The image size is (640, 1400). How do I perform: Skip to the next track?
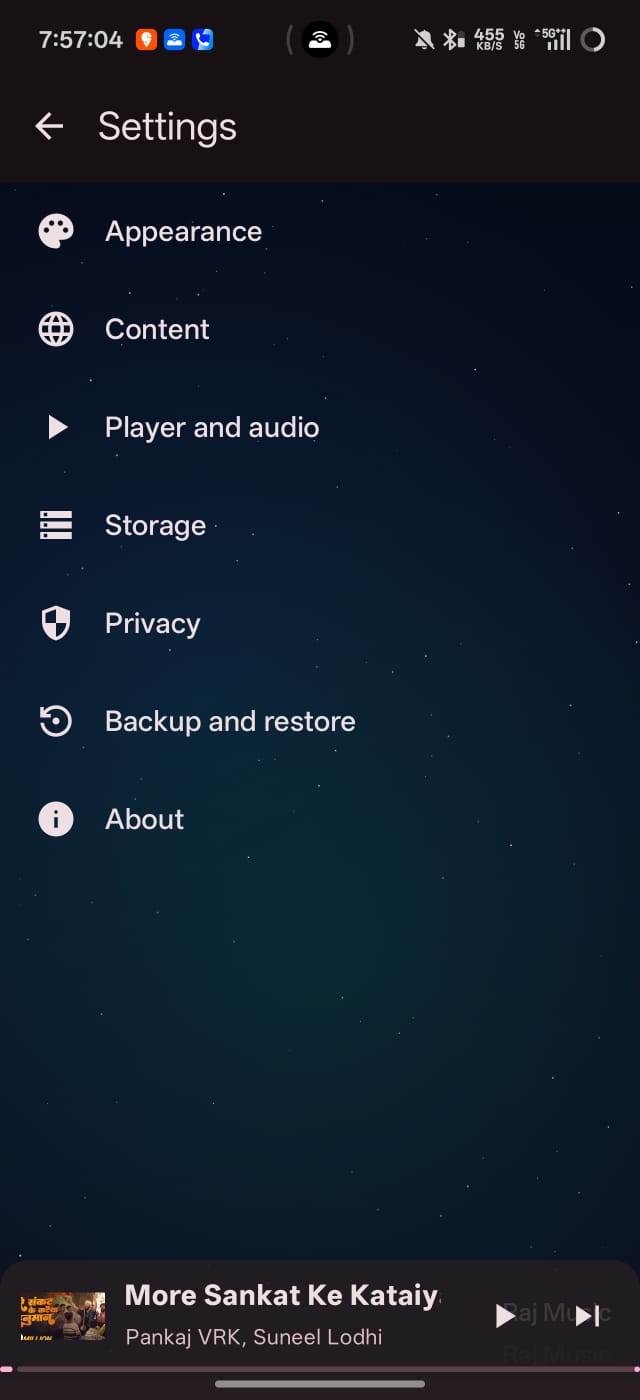pyautogui.click(x=588, y=1316)
